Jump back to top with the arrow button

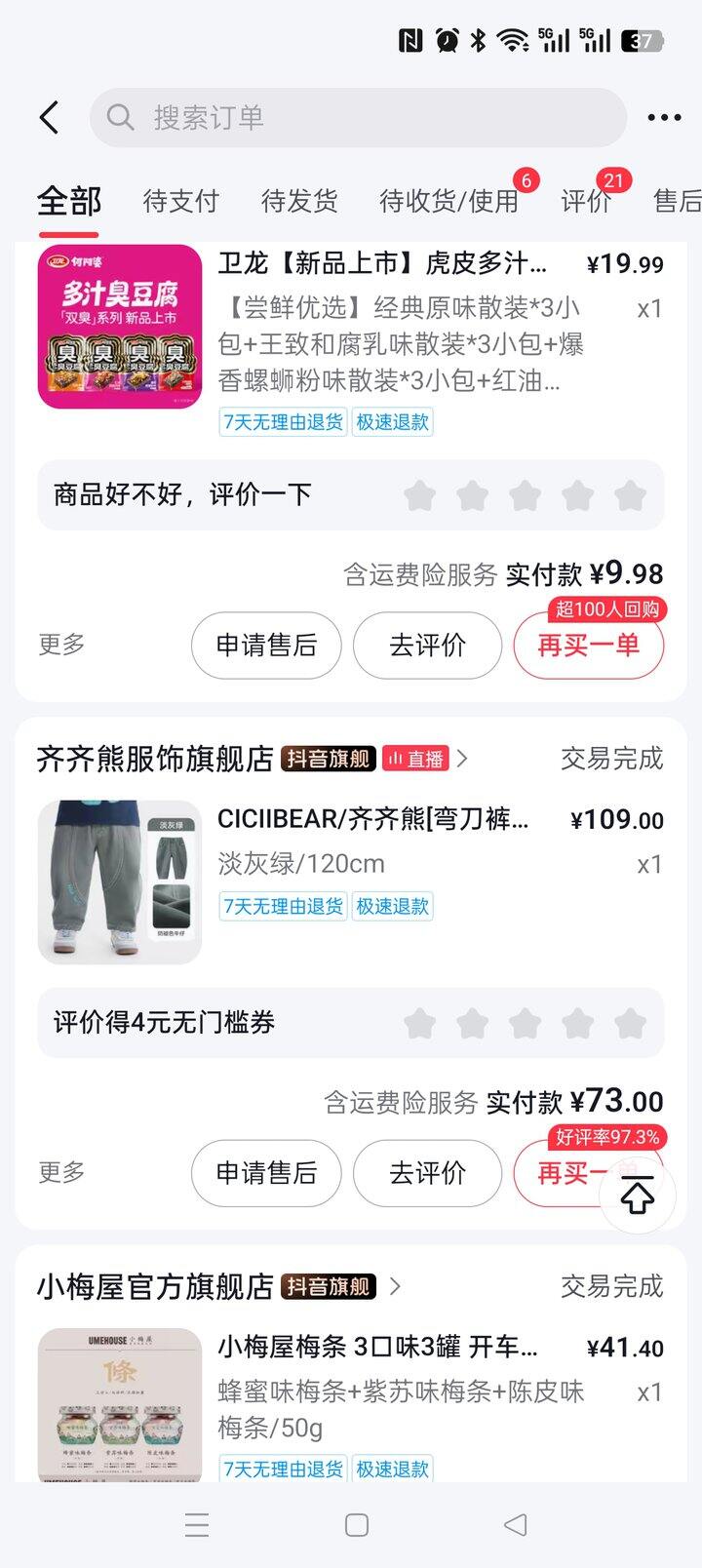pos(638,1196)
